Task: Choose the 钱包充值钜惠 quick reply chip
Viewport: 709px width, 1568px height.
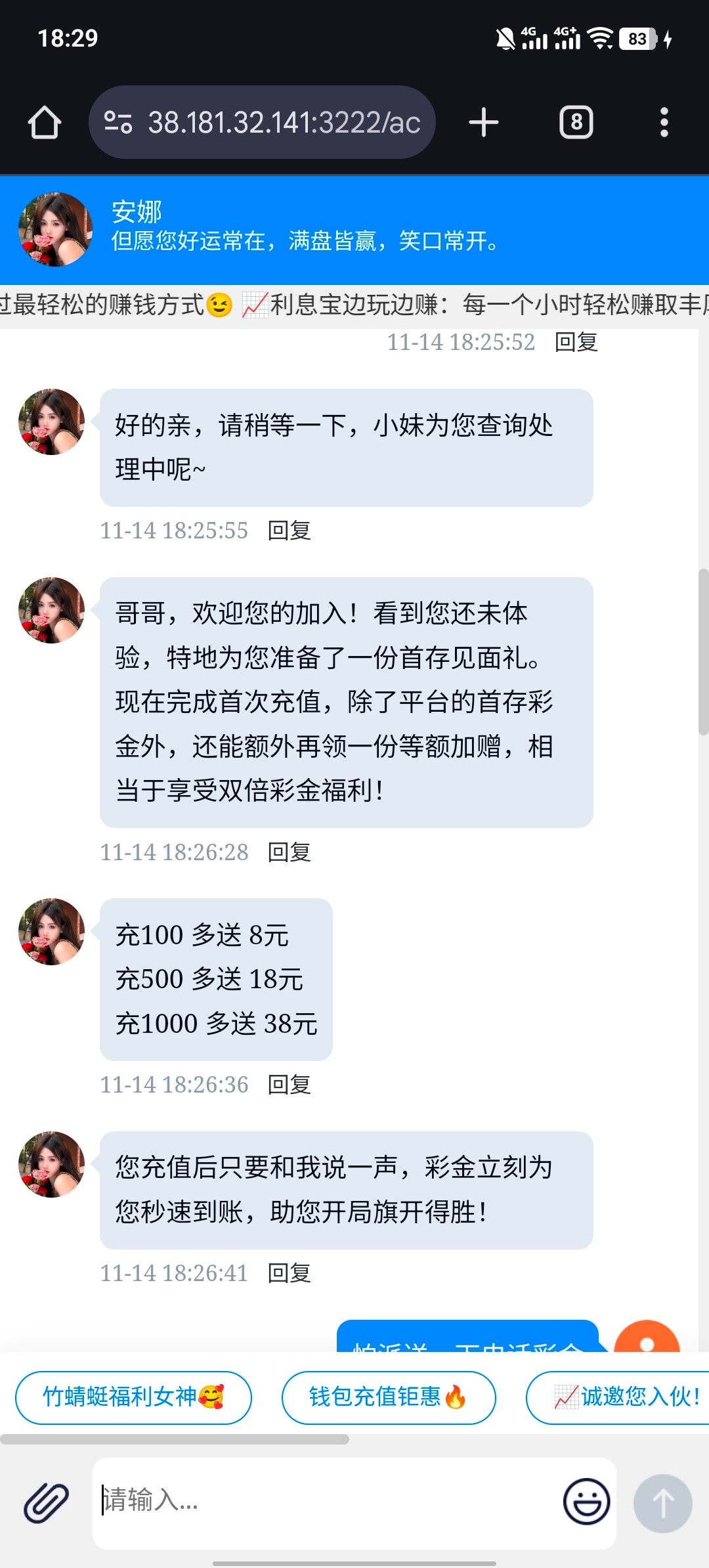Action: pos(388,1397)
